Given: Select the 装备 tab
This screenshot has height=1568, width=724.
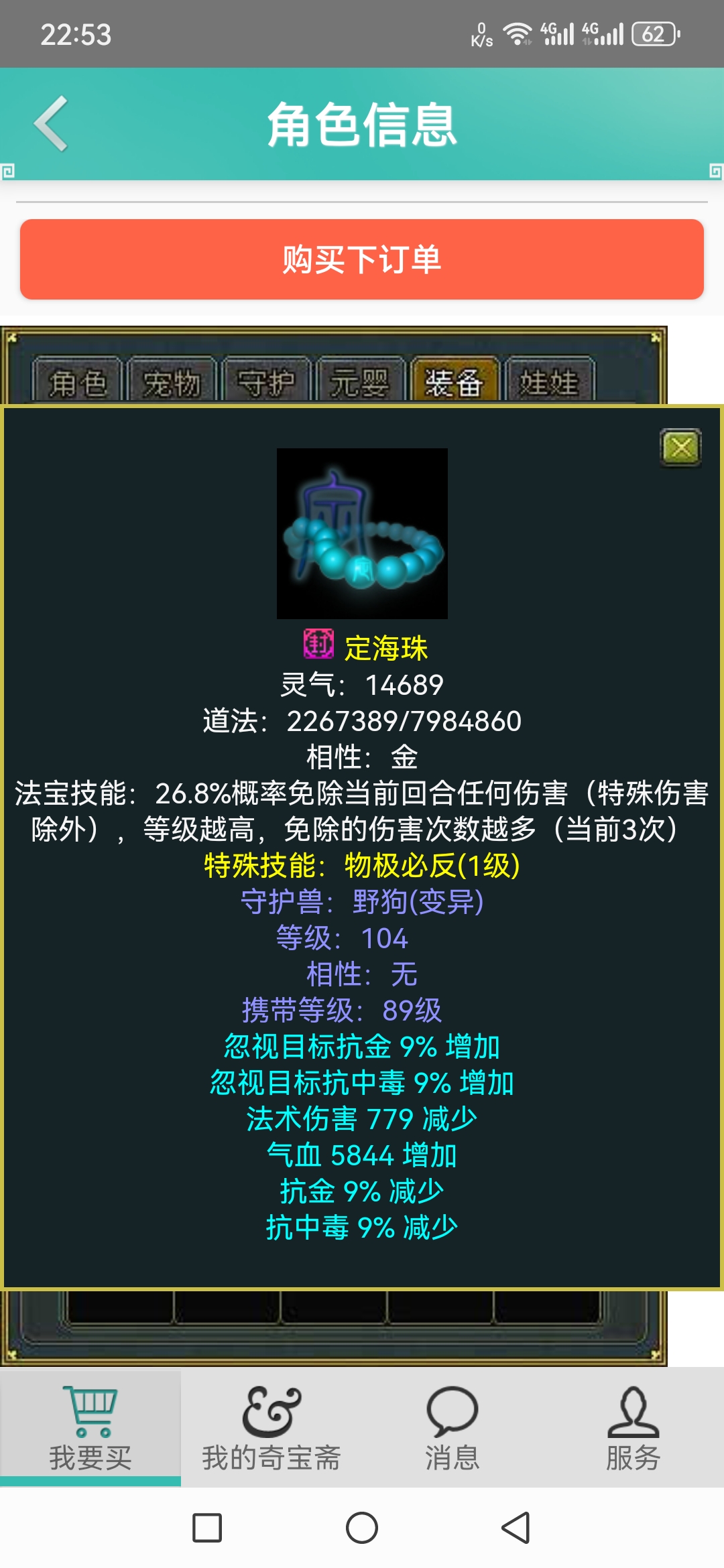Looking at the screenshot, I should 455,383.
